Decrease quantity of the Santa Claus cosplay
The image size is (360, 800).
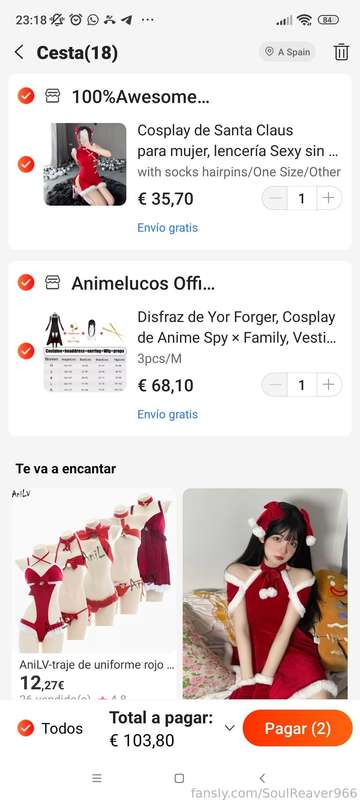275,198
